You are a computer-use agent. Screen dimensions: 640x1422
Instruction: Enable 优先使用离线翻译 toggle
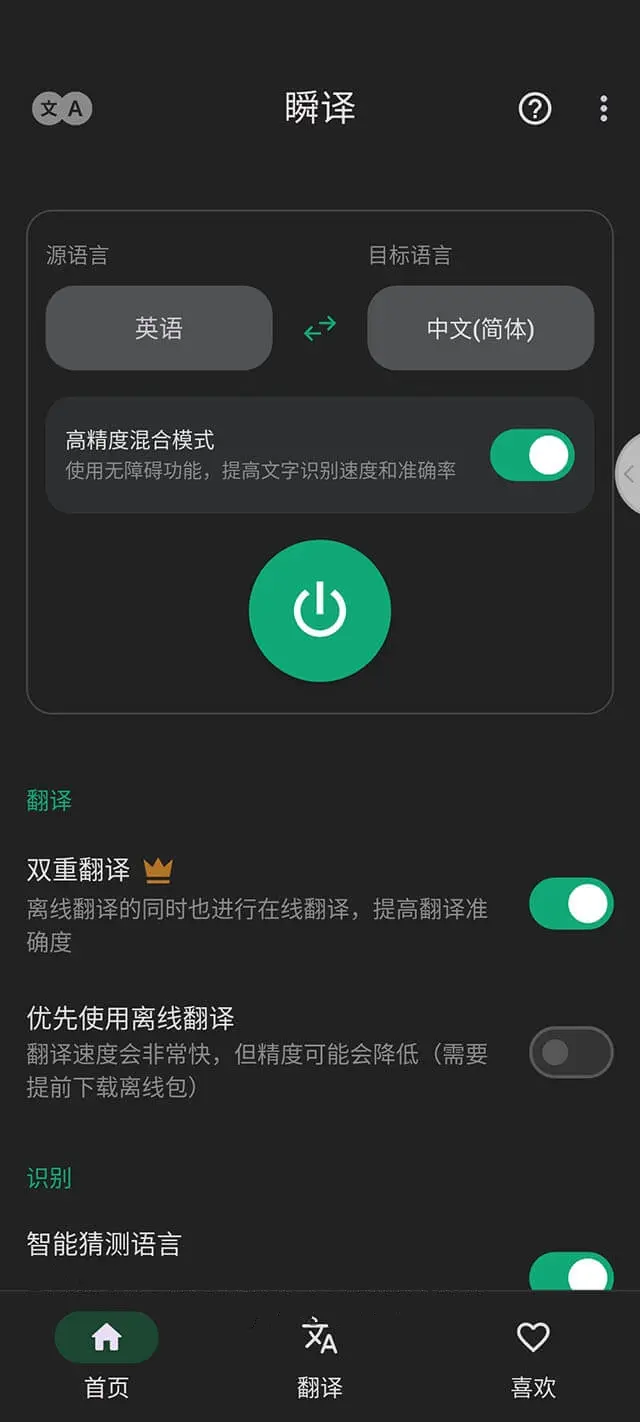[x=570, y=1052]
